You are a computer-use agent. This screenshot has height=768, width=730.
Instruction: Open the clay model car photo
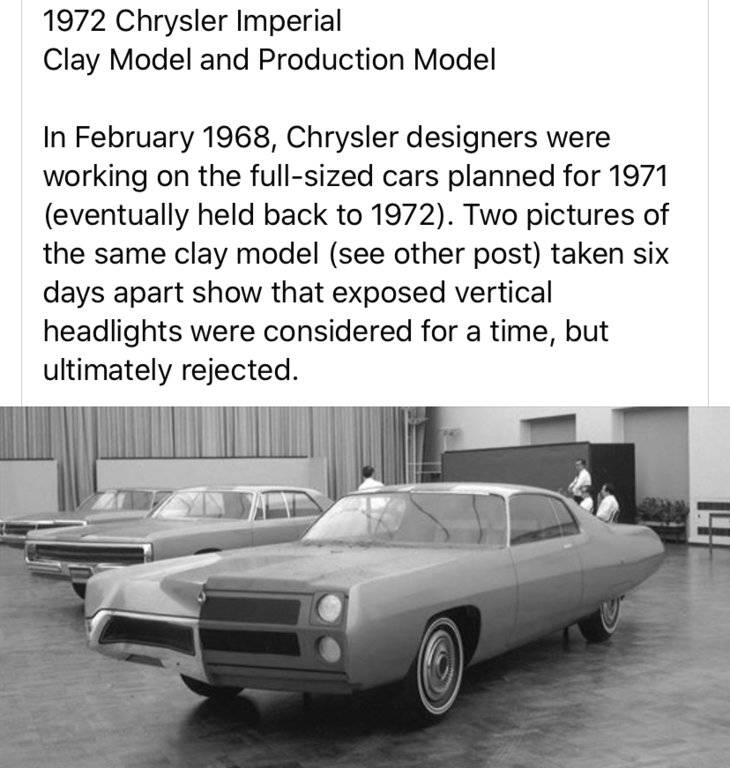point(365,585)
